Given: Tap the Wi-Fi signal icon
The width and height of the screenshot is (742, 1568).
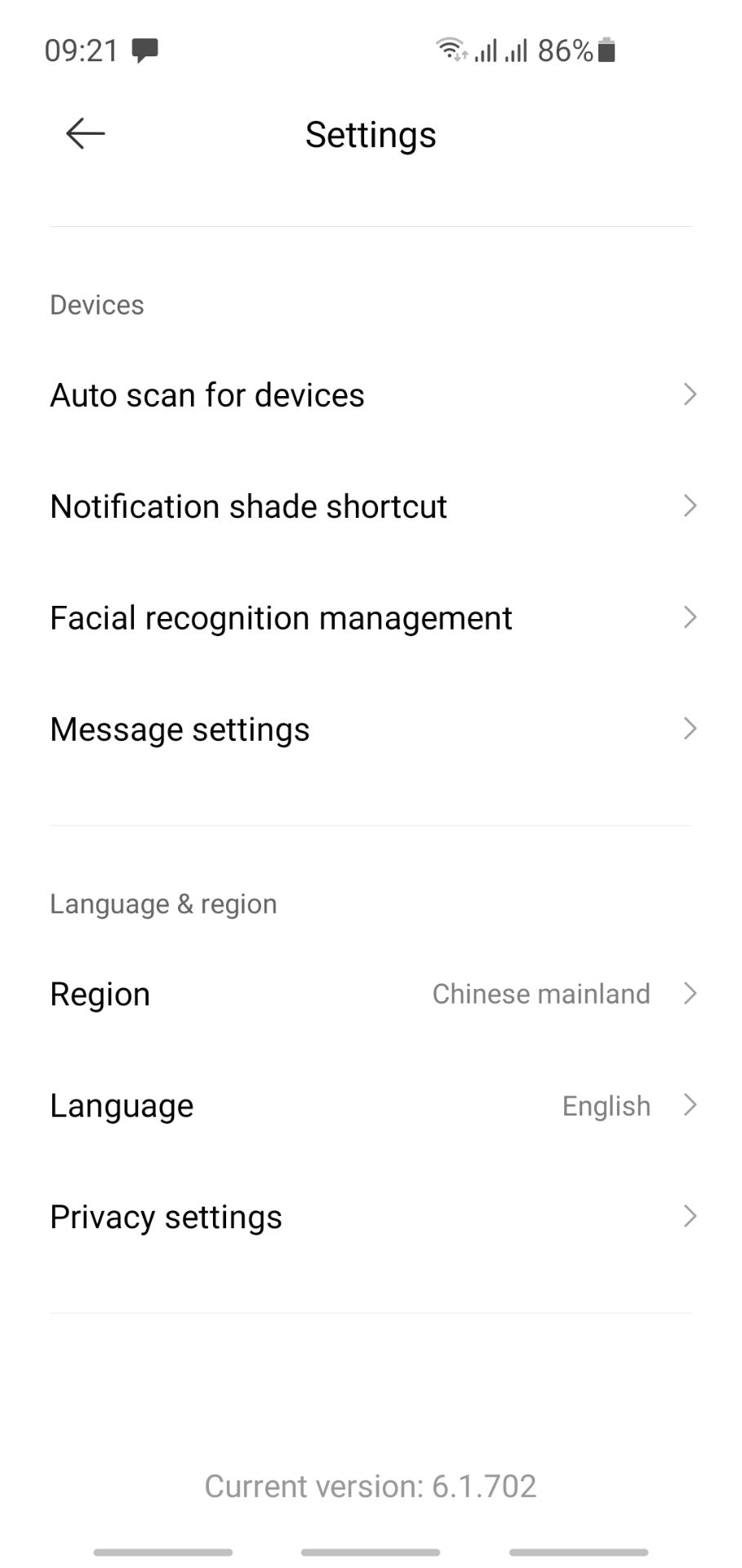Looking at the screenshot, I should [x=451, y=49].
